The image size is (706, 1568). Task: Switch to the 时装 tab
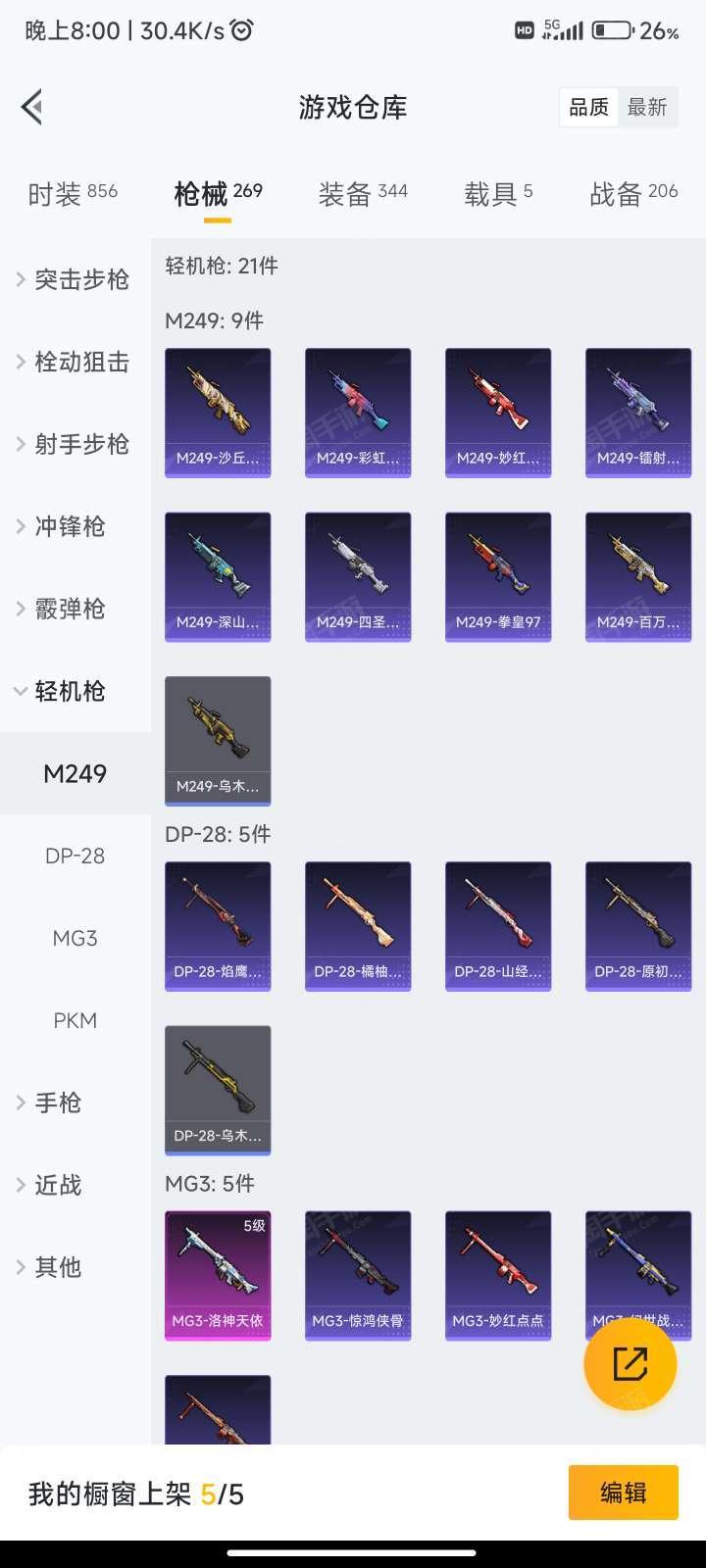[73, 194]
